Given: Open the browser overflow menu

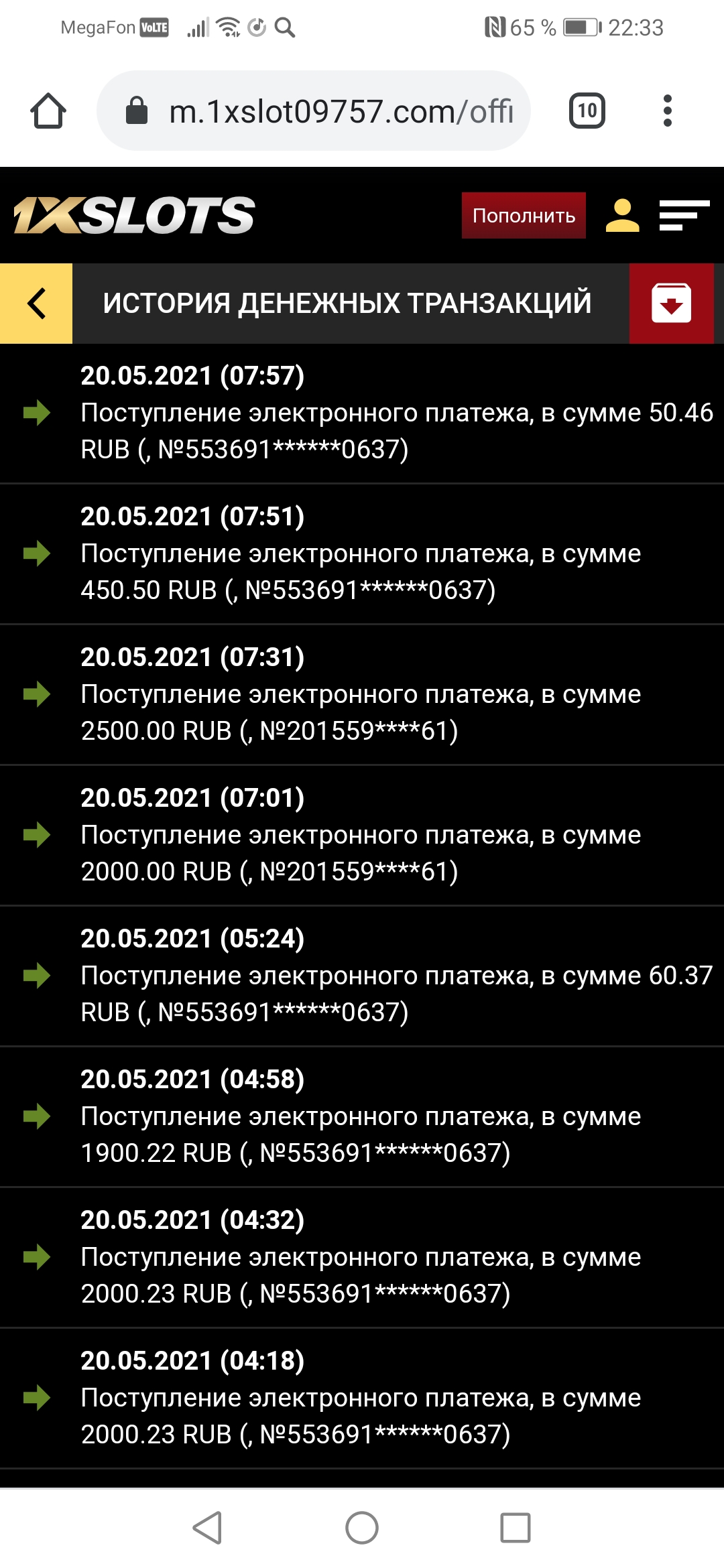Looking at the screenshot, I should (667, 111).
